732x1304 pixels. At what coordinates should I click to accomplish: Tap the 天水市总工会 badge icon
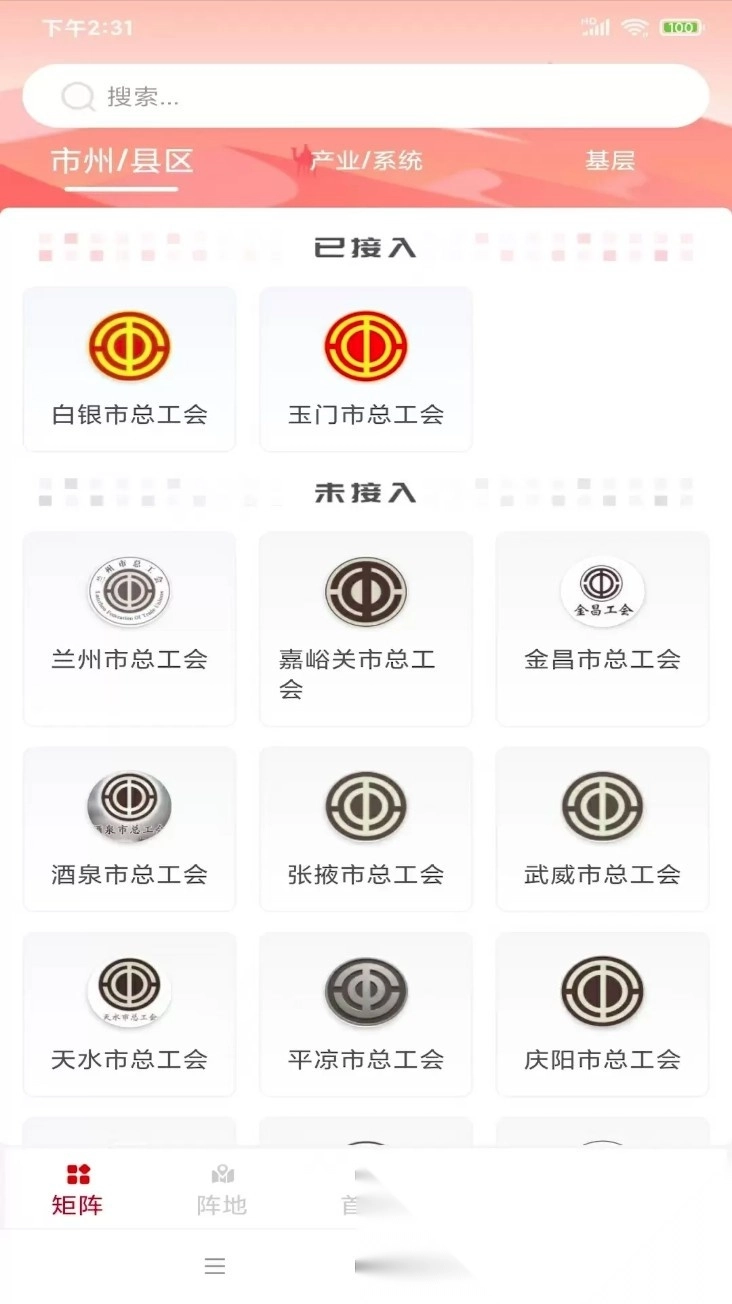click(x=128, y=990)
